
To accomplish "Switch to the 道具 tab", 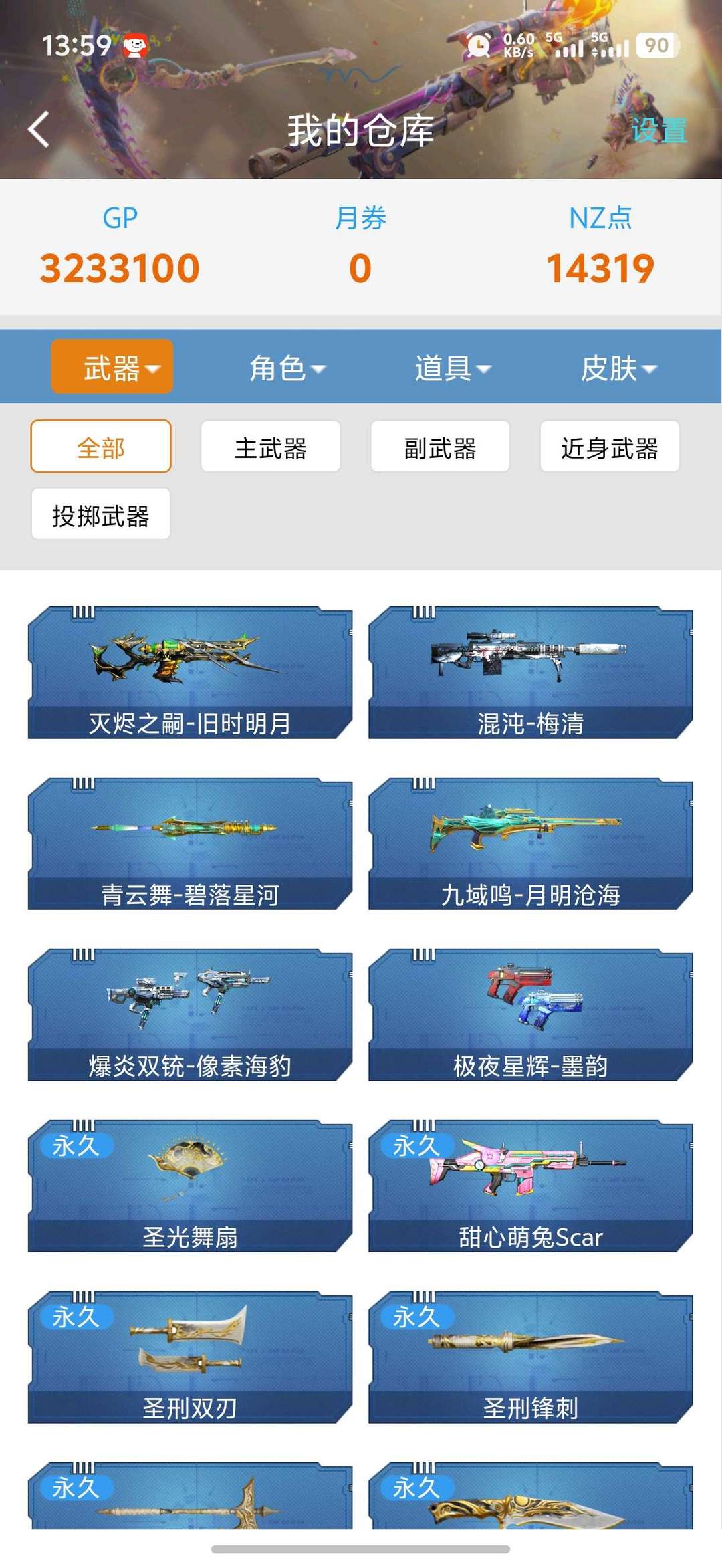I will coord(451,366).
